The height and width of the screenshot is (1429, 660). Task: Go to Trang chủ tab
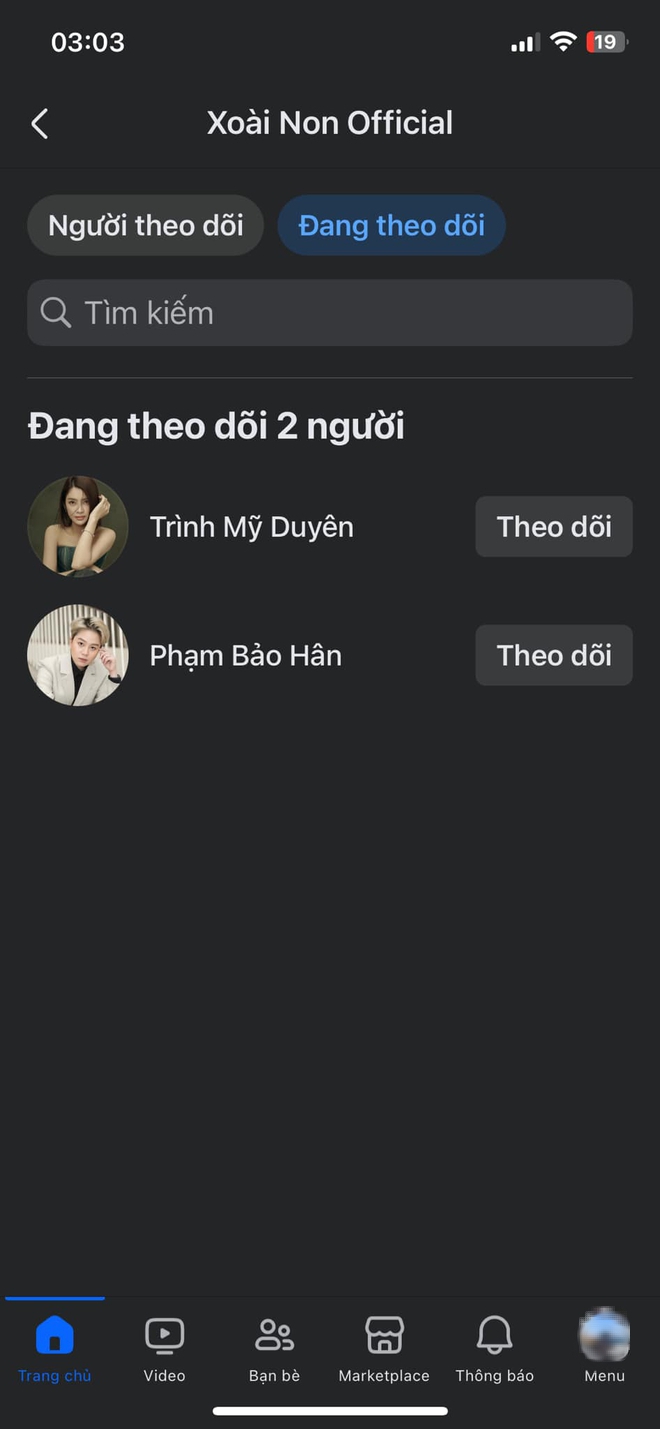55,1347
